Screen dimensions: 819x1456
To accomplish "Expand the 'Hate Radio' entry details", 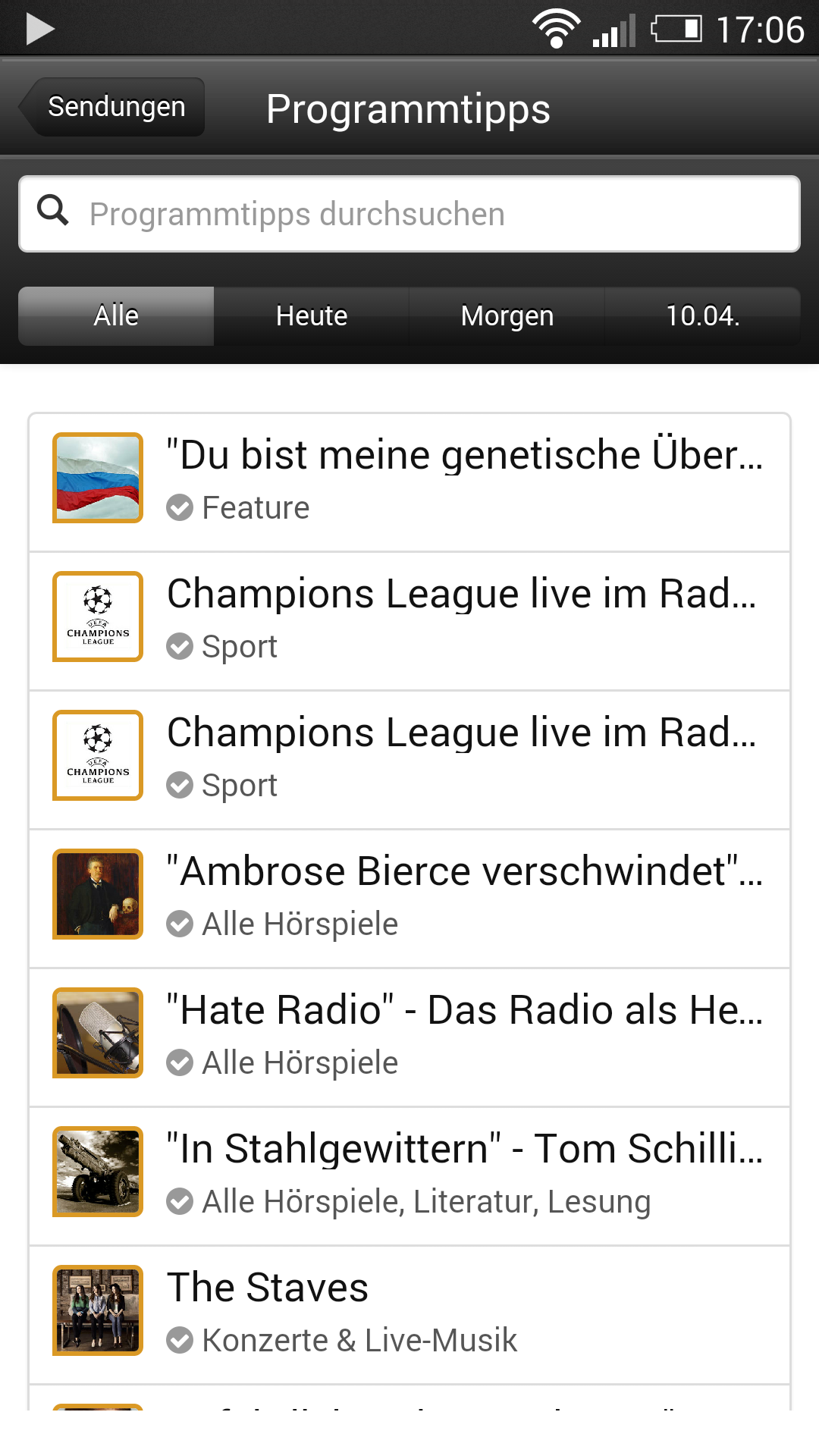I will pos(464,1009).
